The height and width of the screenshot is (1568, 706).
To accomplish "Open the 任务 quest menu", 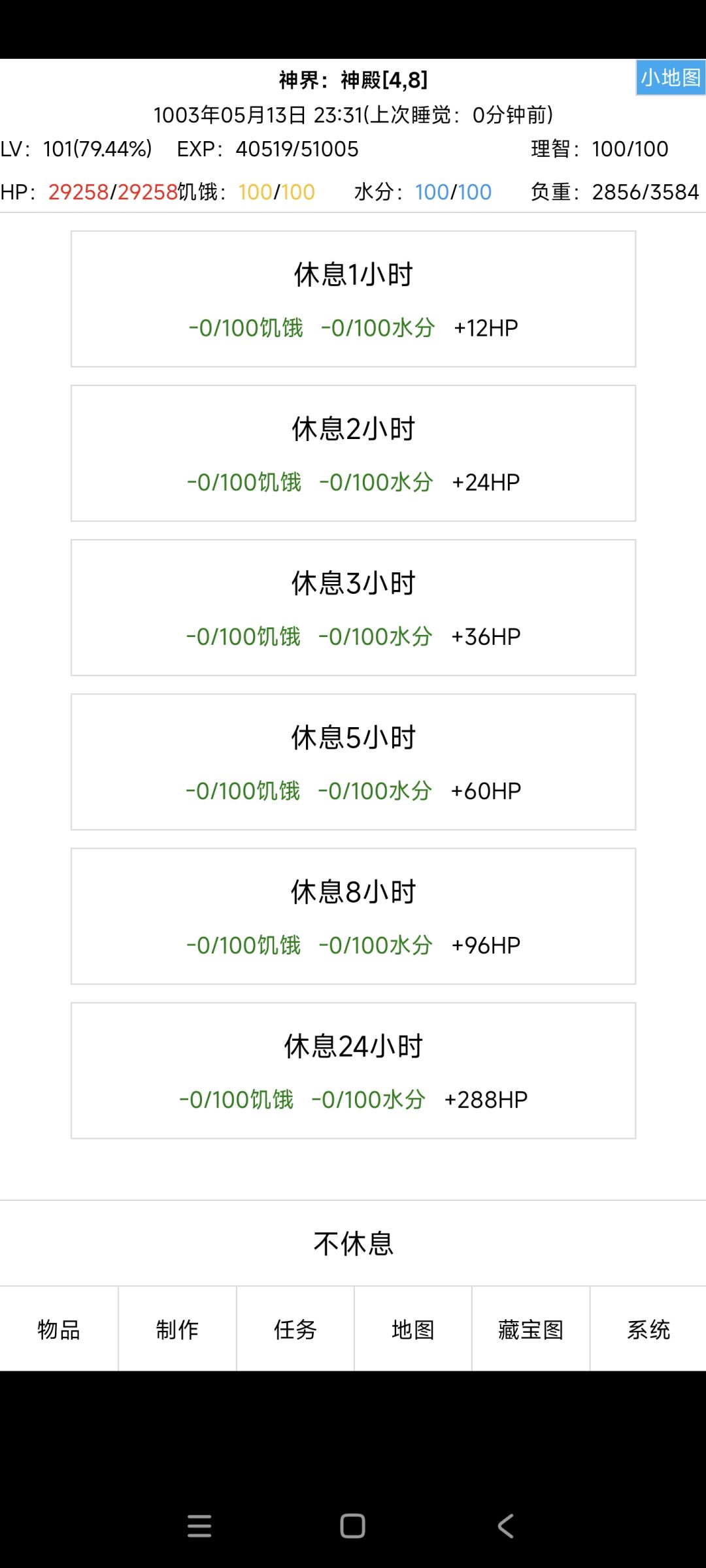I will [295, 1328].
